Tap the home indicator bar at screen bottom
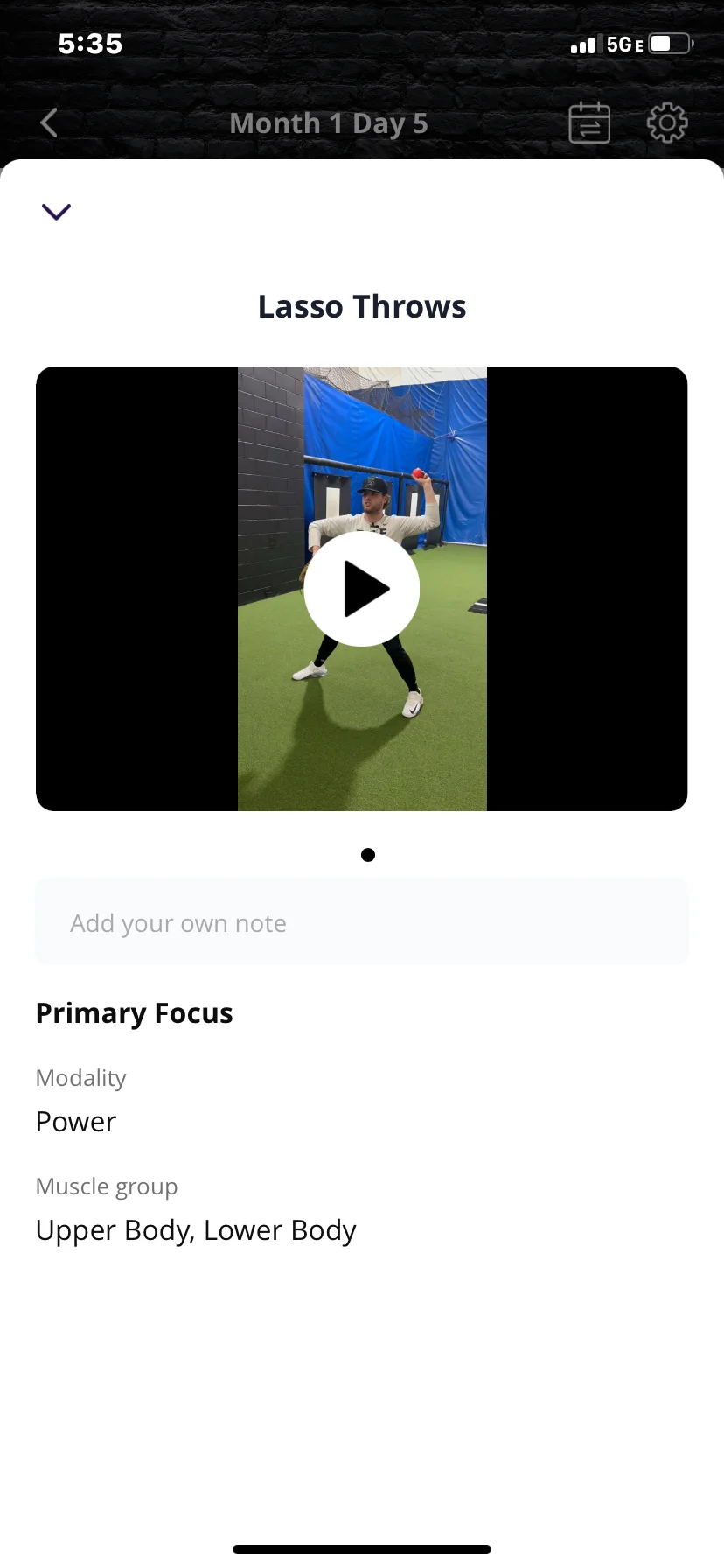The image size is (724, 1568). 362,1548
